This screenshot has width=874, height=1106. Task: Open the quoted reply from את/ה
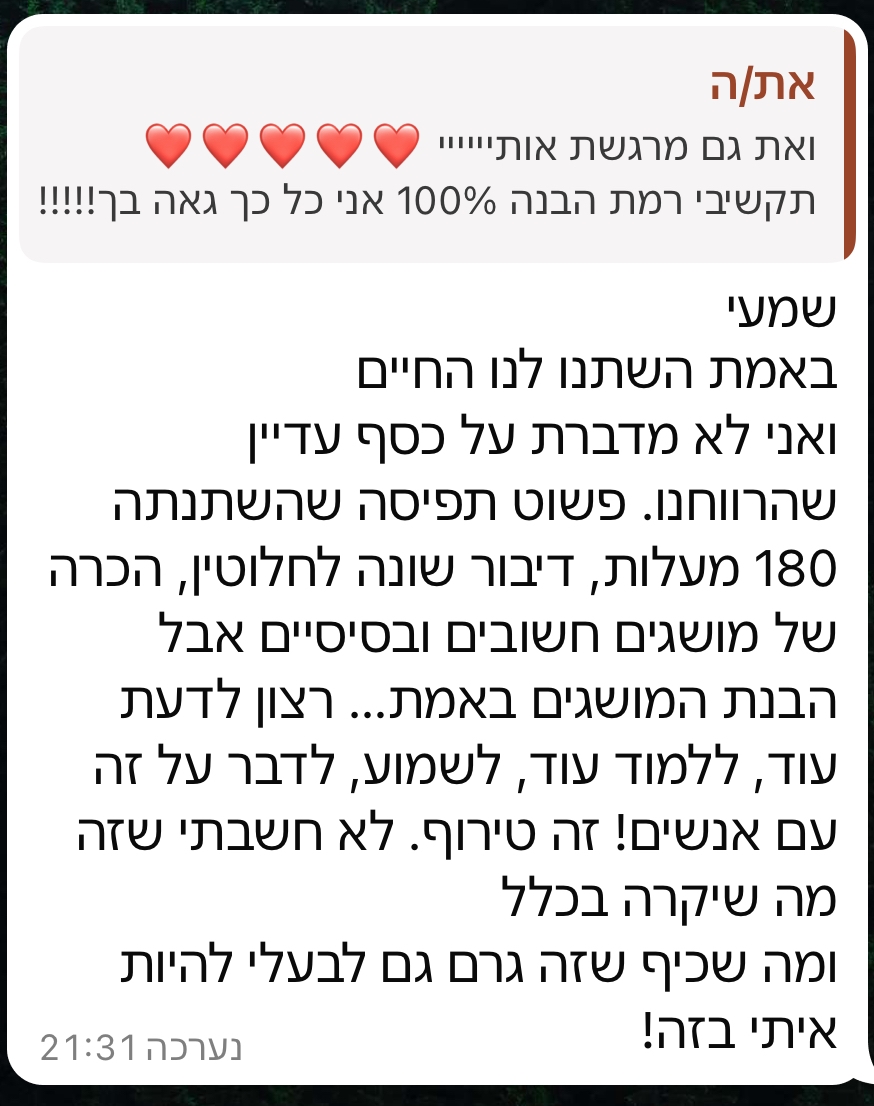pos(435,147)
